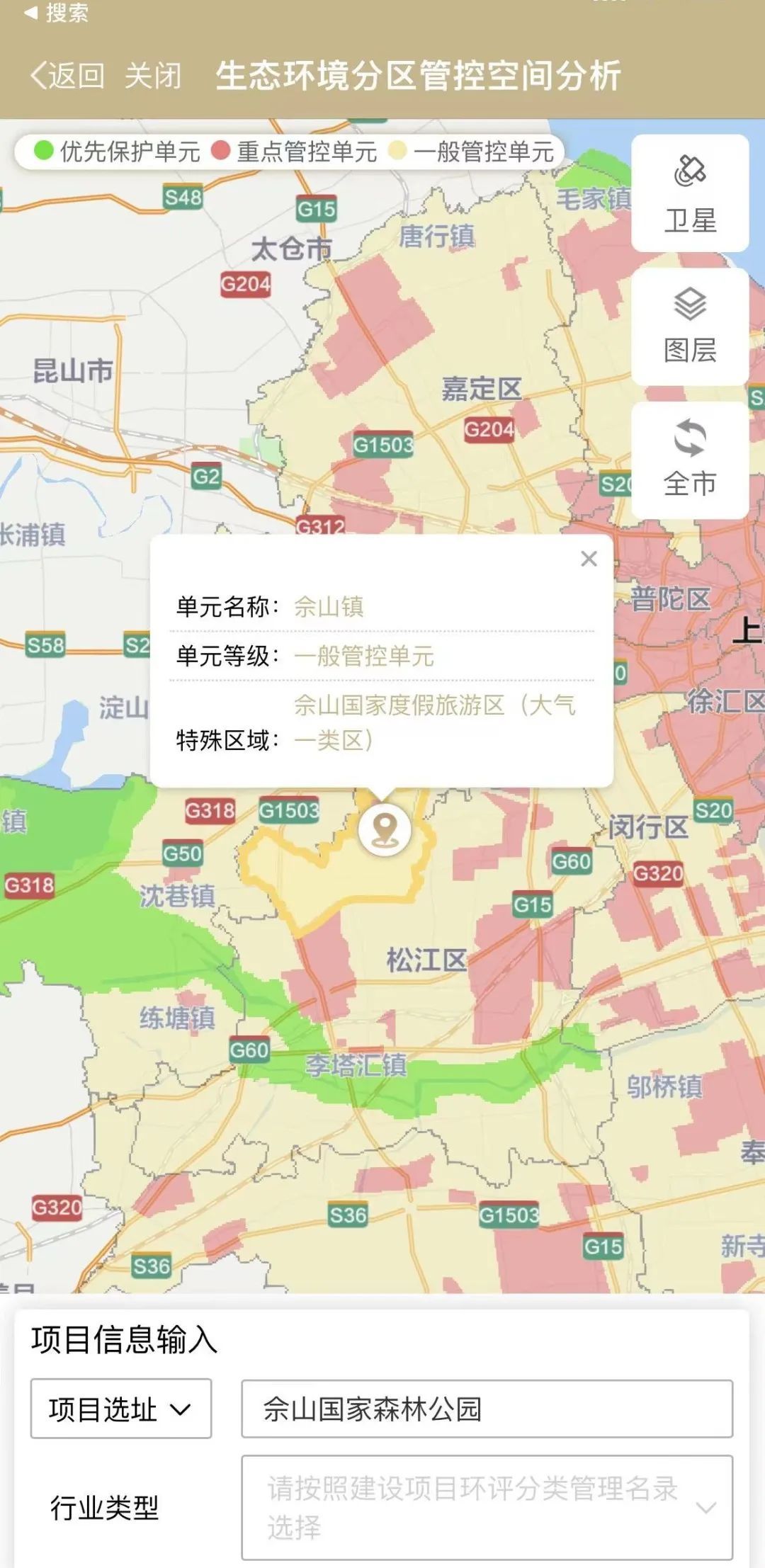Open the 行业类型 selection dropdown
Viewport: 765px width, 1568px height.
point(487,1508)
